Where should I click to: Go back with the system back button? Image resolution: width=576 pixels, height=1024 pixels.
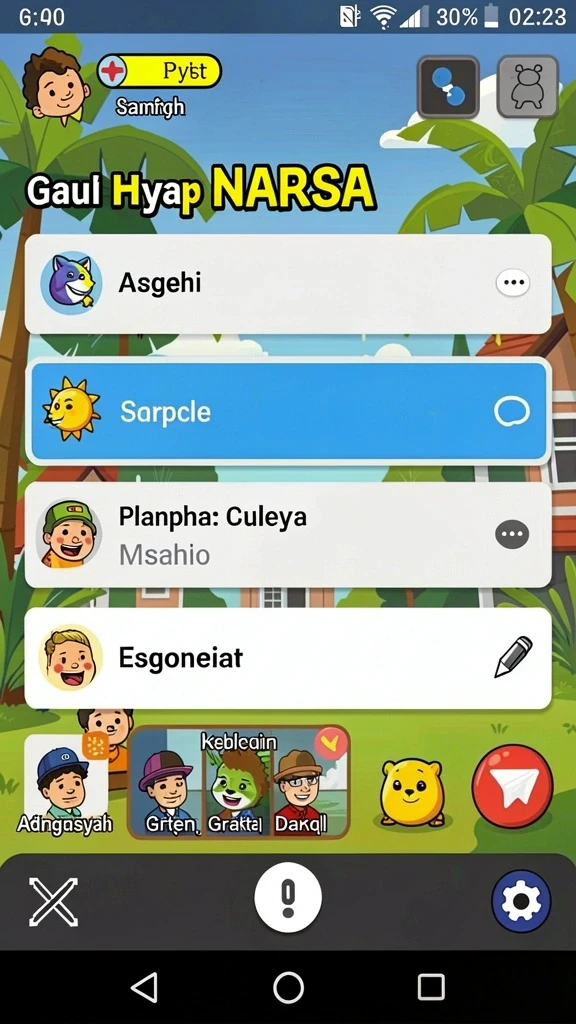144,987
